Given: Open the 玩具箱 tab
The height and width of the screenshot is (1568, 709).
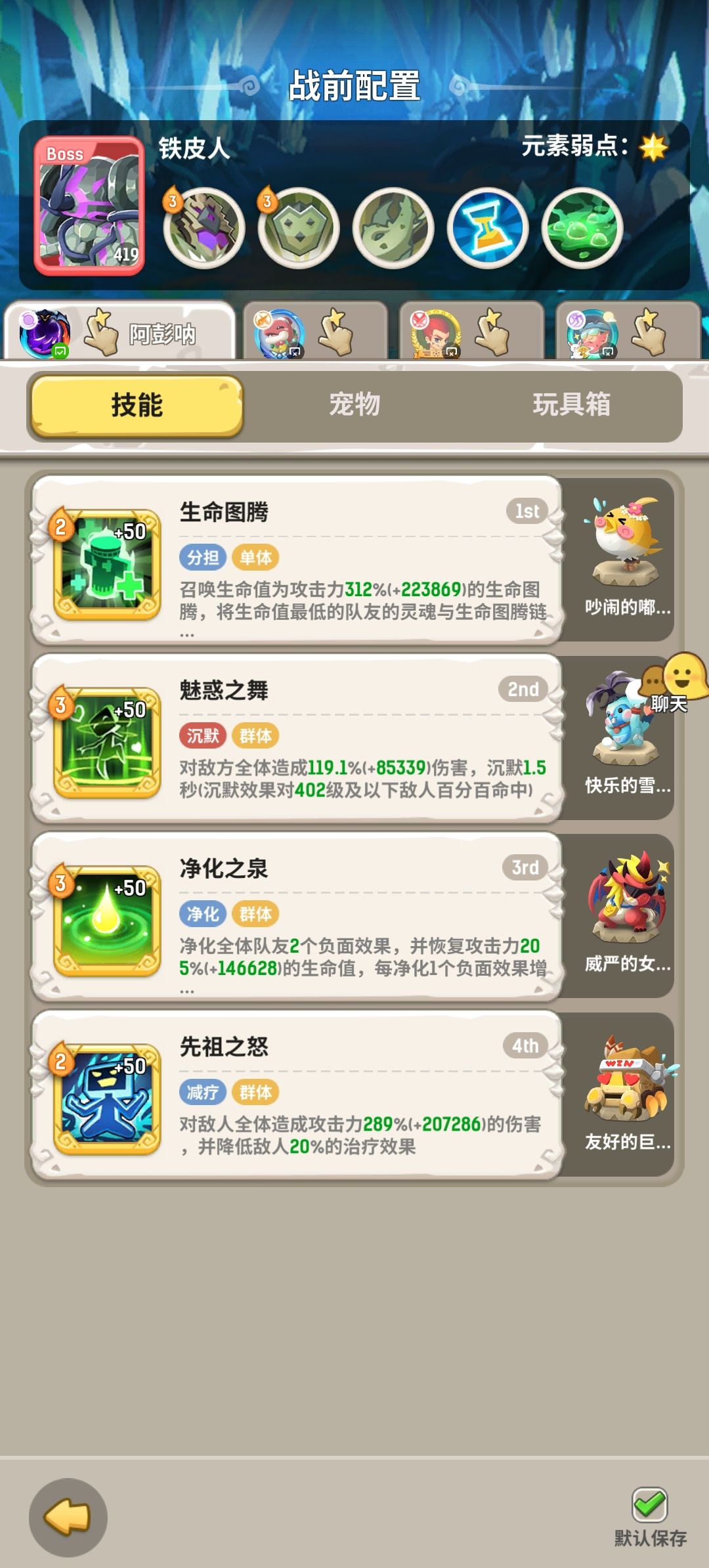Looking at the screenshot, I should point(573,406).
